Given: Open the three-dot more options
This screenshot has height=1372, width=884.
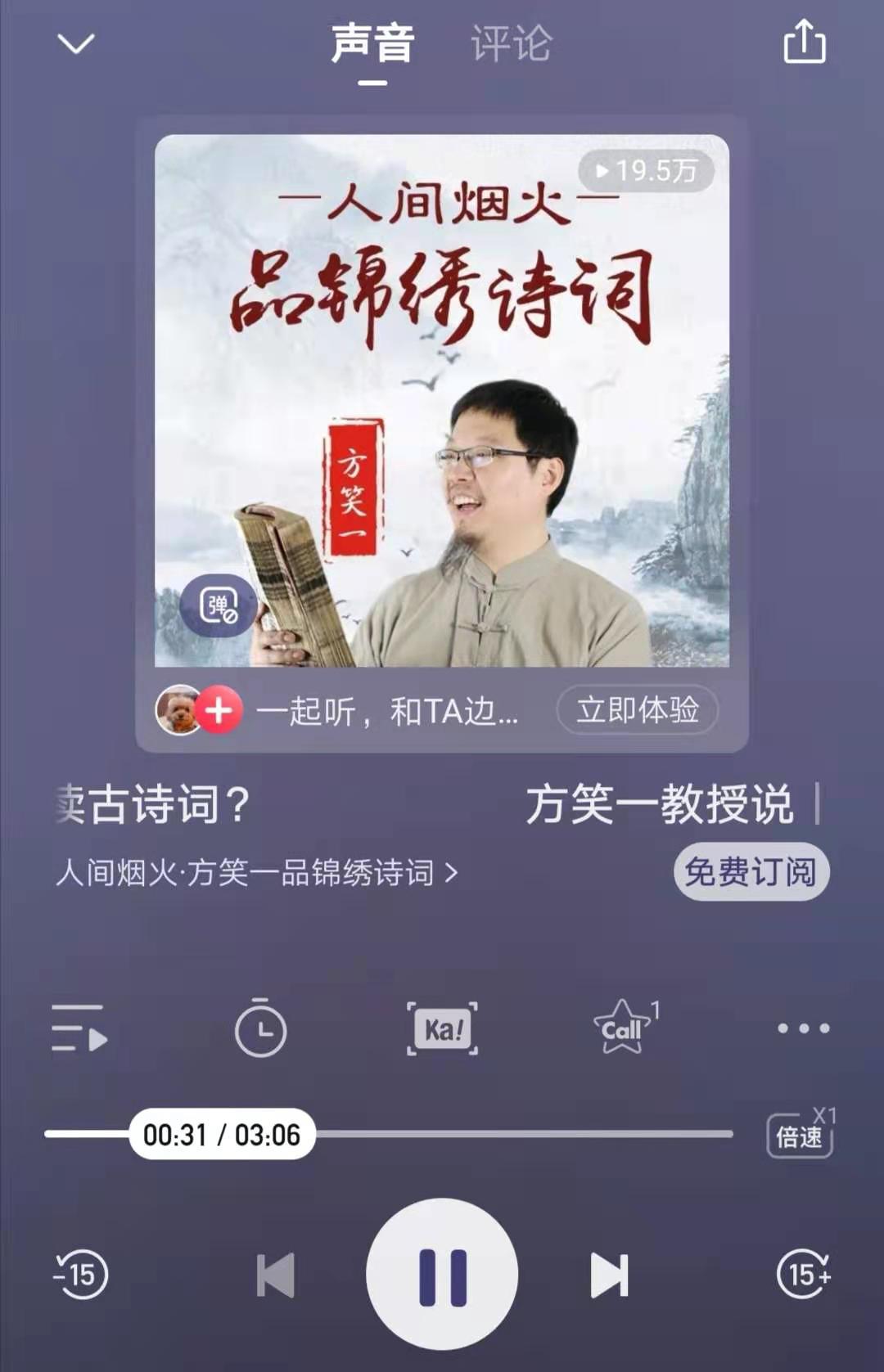Looking at the screenshot, I should pos(803,1028).
